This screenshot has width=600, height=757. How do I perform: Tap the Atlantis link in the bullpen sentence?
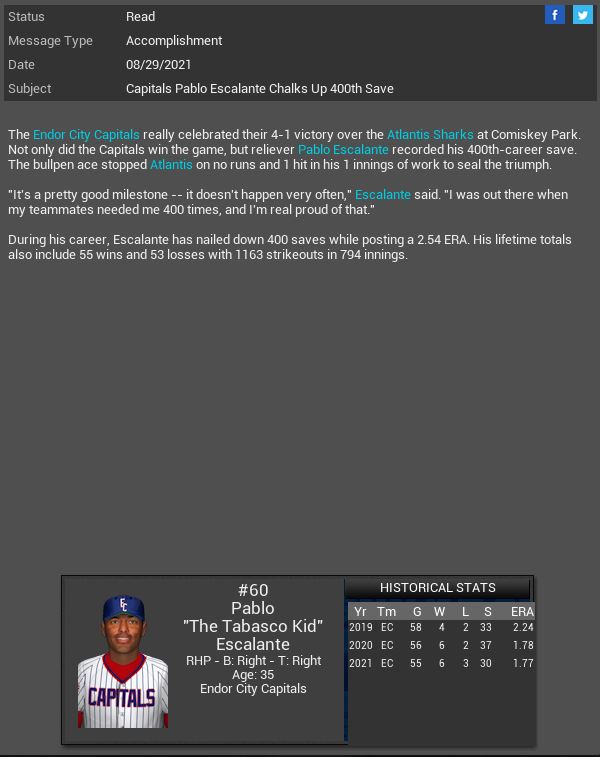point(171,164)
